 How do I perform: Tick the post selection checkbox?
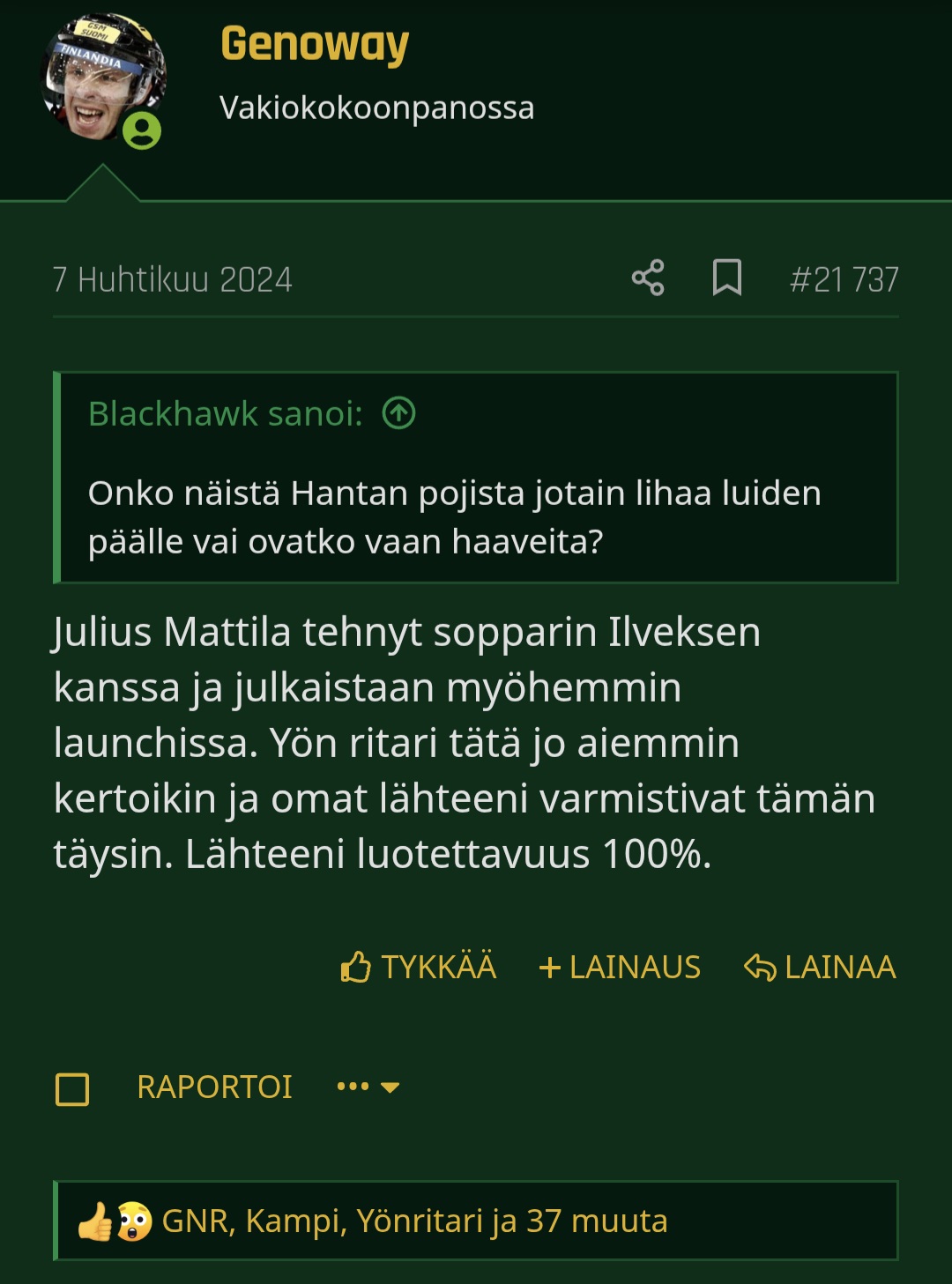click(72, 1088)
